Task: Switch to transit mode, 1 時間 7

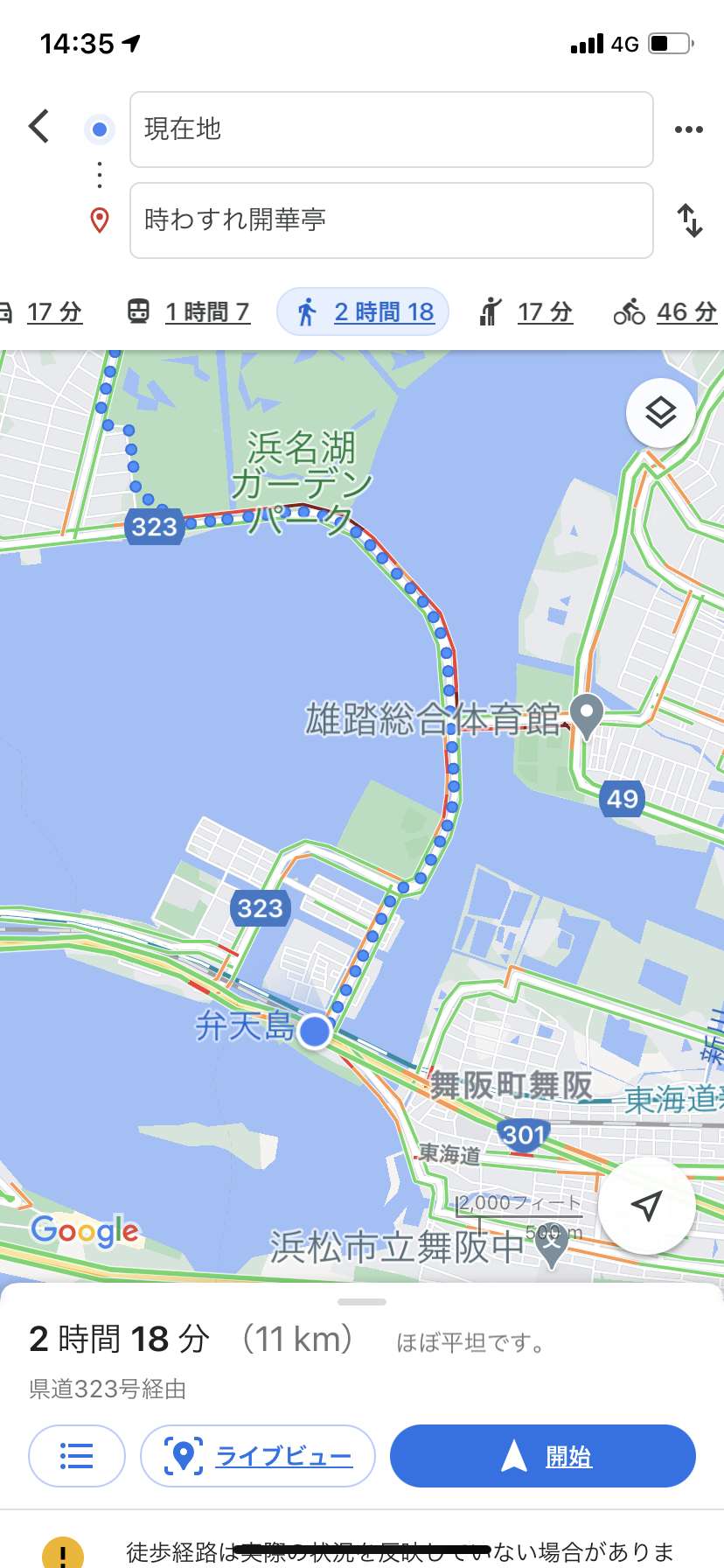Action: point(190,311)
